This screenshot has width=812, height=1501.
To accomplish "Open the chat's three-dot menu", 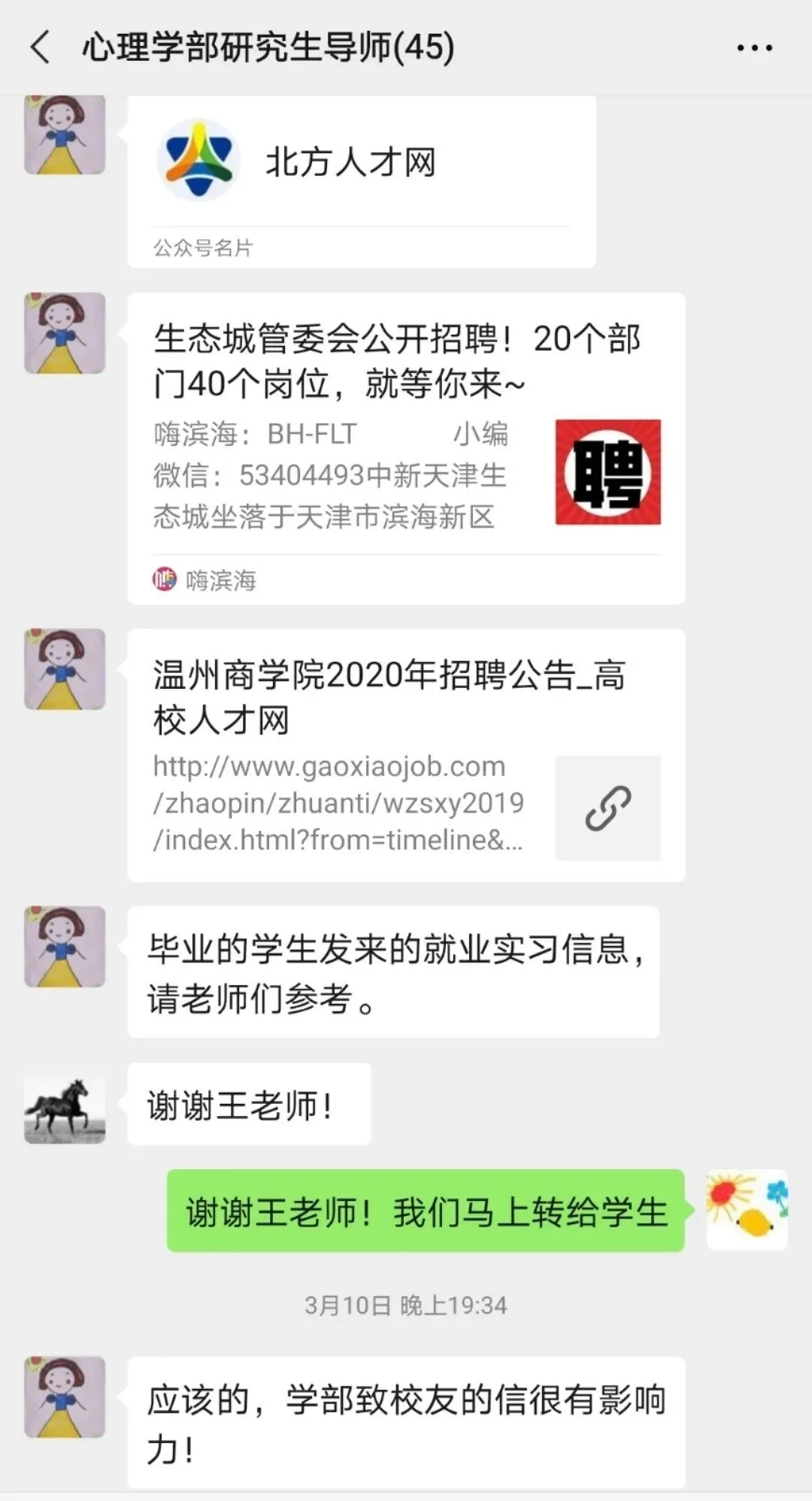I will point(753,47).
